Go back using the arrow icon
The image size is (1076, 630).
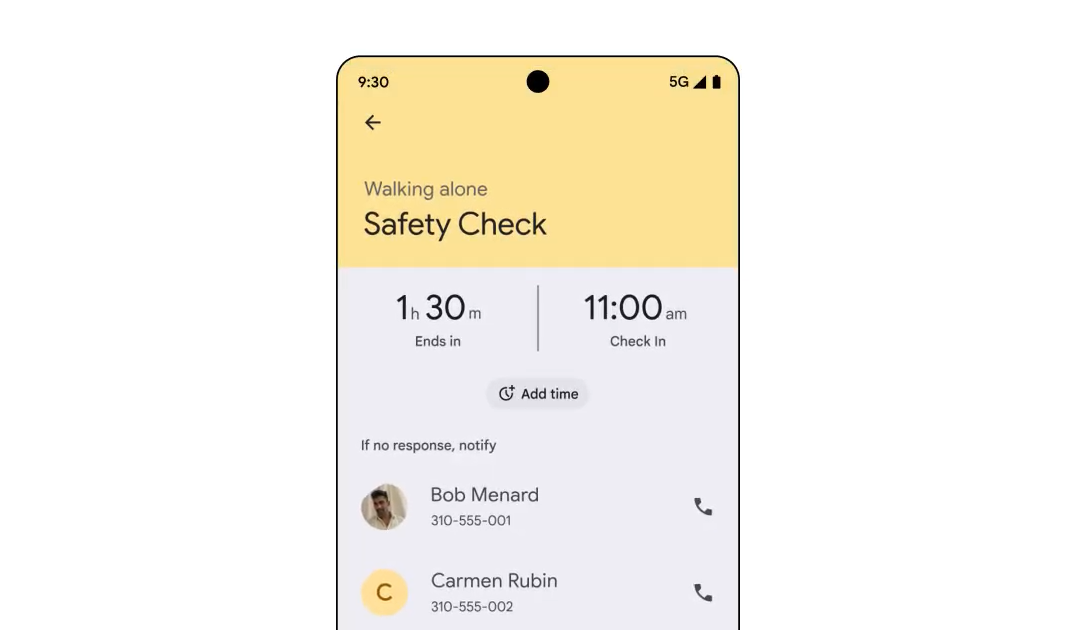coord(373,122)
